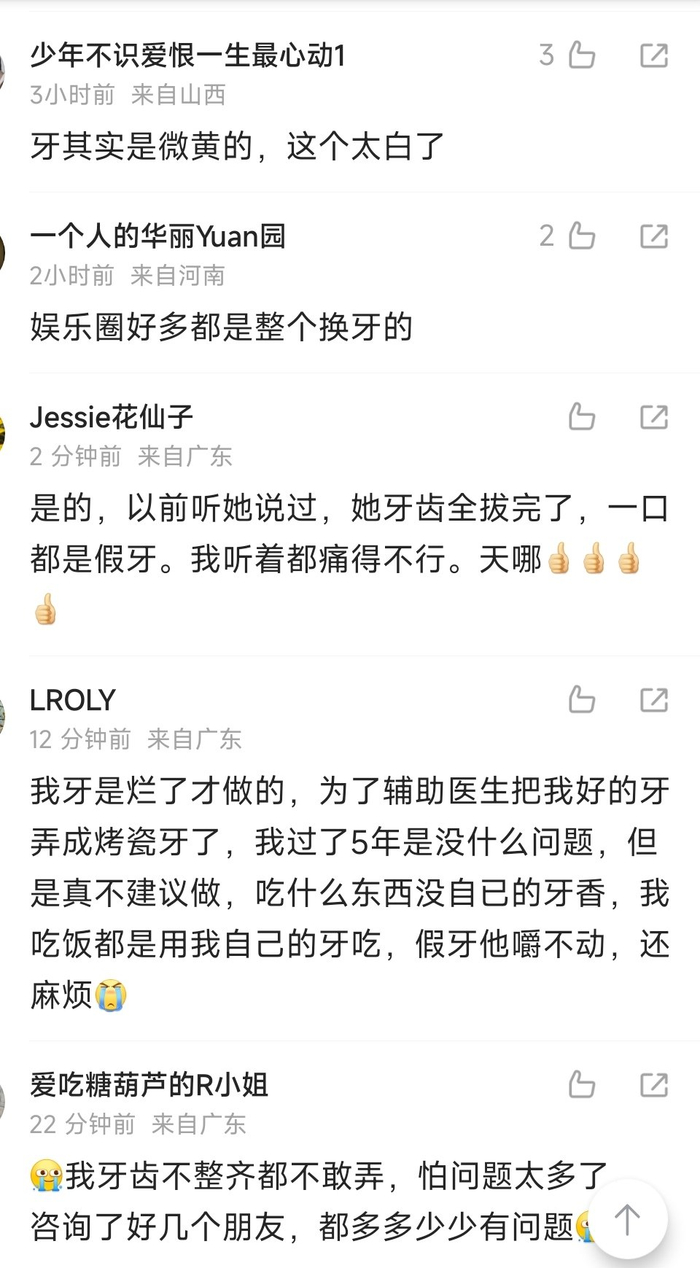Tap the back-to-top arrow button
The height and width of the screenshot is (1268, 700).
[627, 1219]
